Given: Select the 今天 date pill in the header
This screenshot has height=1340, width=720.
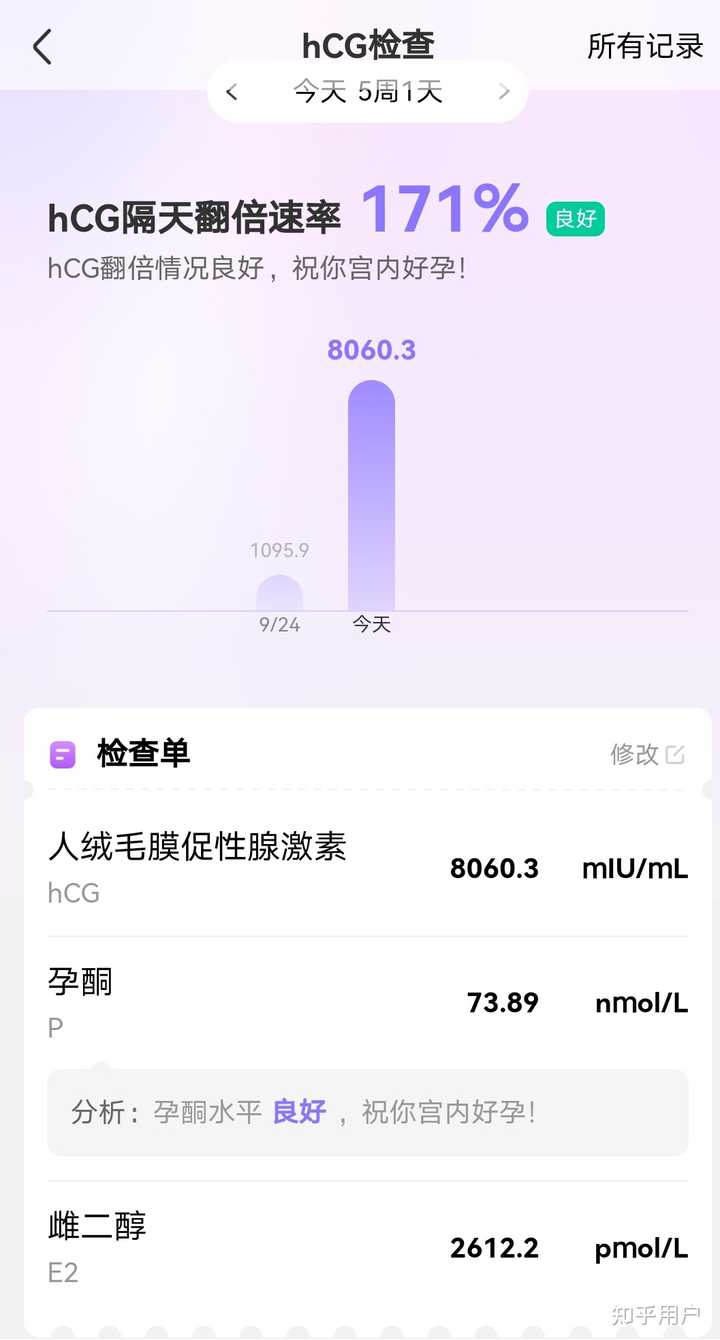Looking at the screenshot, I should (x=367, y=91).
